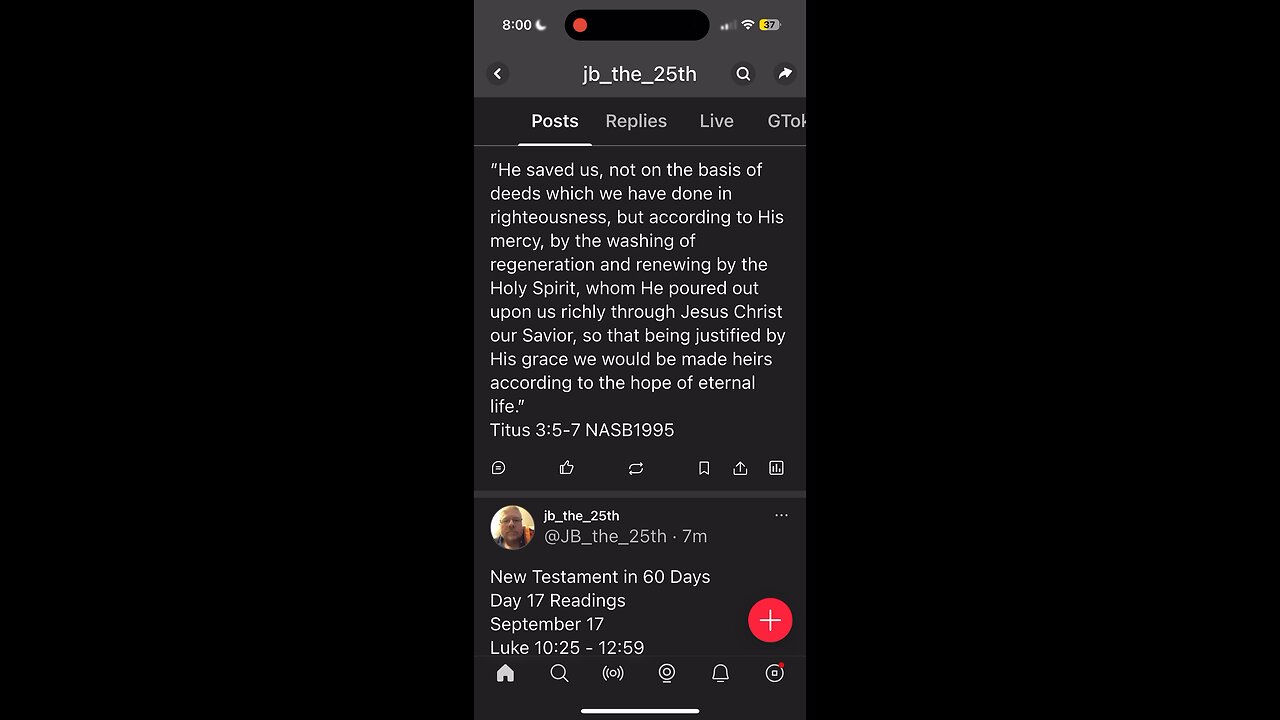
Task: Open jb_the_25th avatar on second post
Action: (512, 527)
